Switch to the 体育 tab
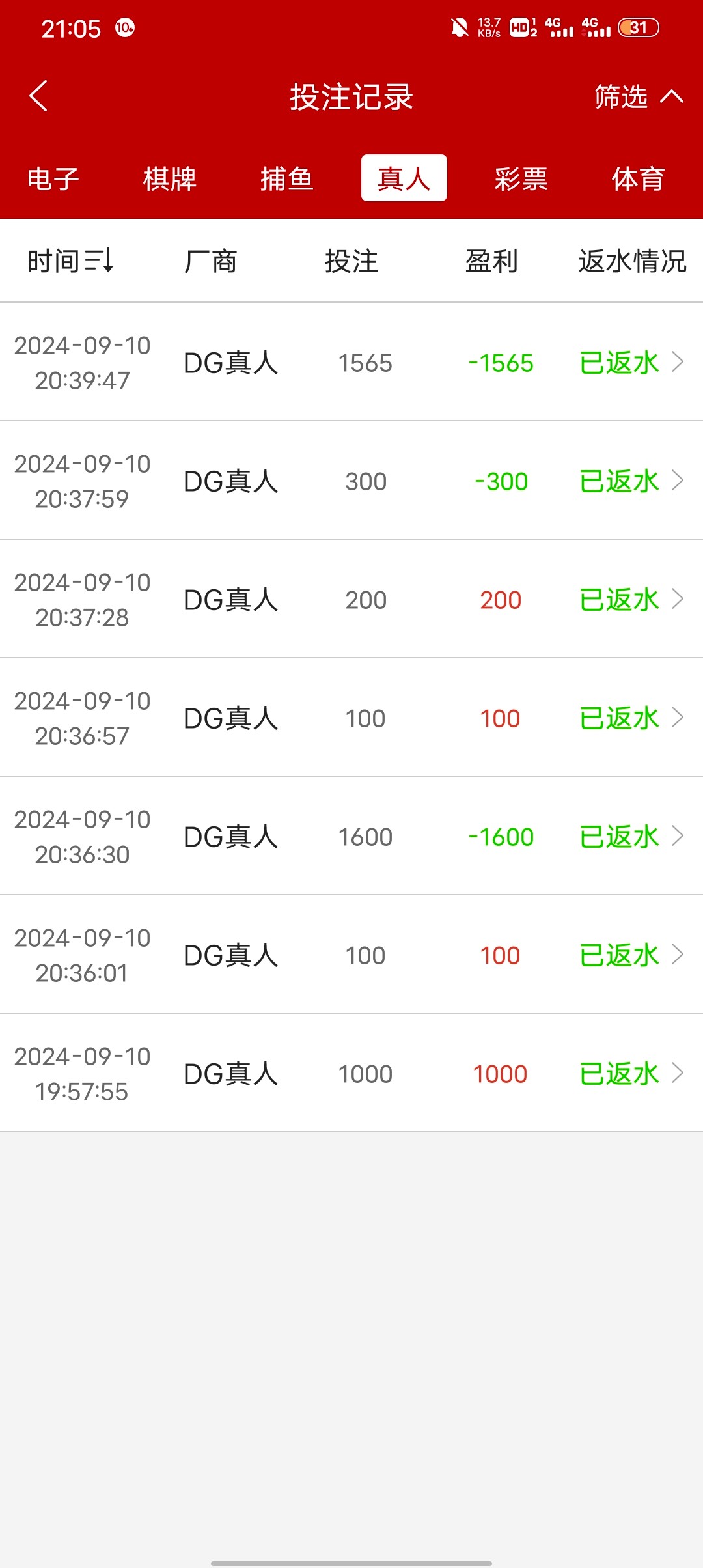Viewport: 703px width, 1568px height. coord(638,178)
